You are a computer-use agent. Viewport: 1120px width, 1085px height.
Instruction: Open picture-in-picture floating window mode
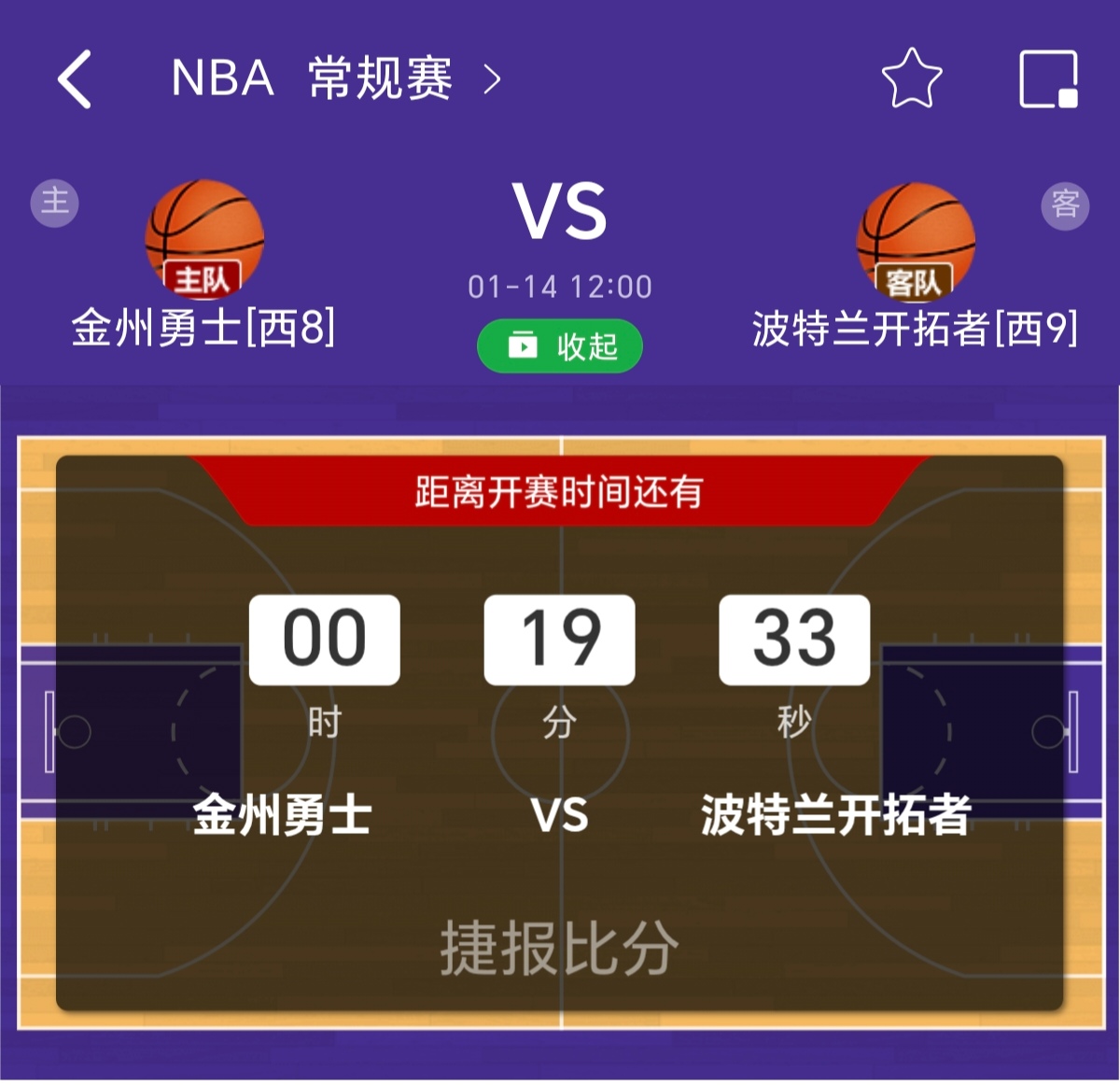(1047, 79)
